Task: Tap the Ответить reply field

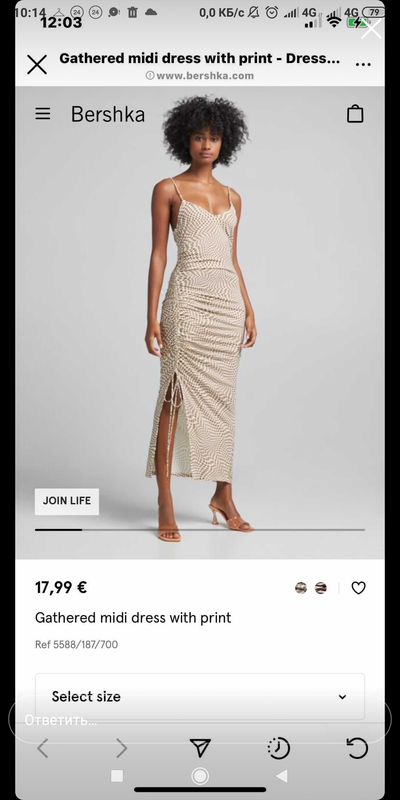Action: [x=200, y=719]
